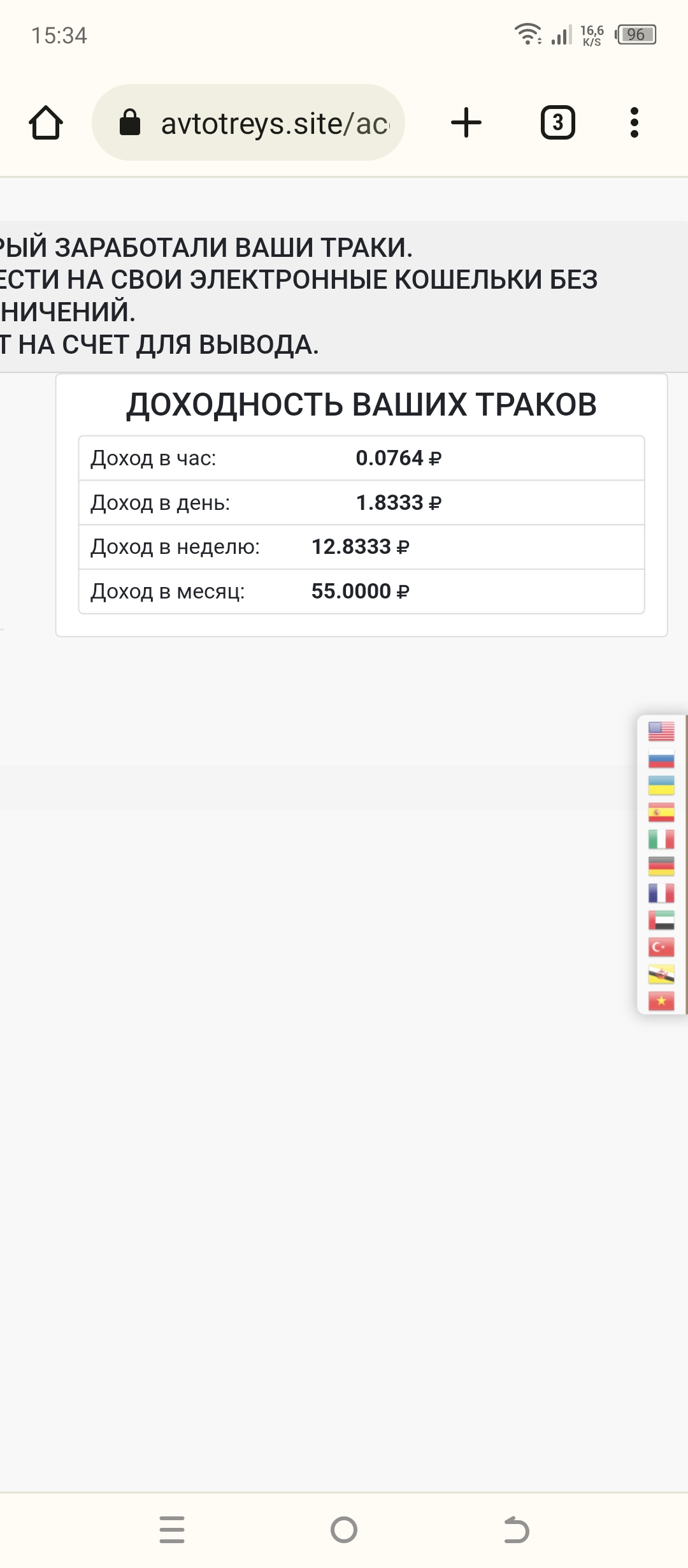The image size is (688, 1568).
Task: Open the browser overflow menu
Action: coord(634,122)
